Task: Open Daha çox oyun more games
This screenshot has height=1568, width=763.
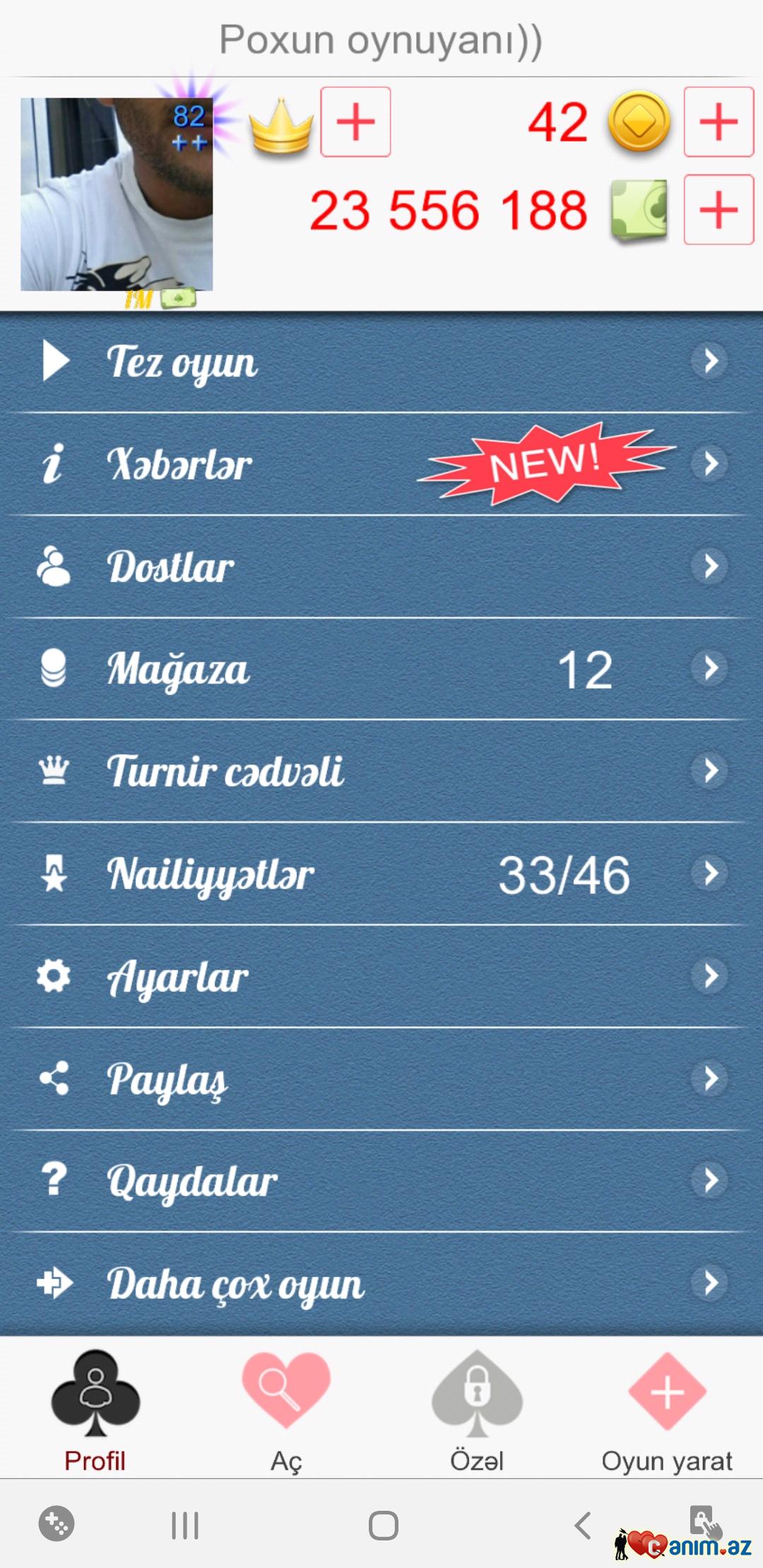Action: (381, 1283)
